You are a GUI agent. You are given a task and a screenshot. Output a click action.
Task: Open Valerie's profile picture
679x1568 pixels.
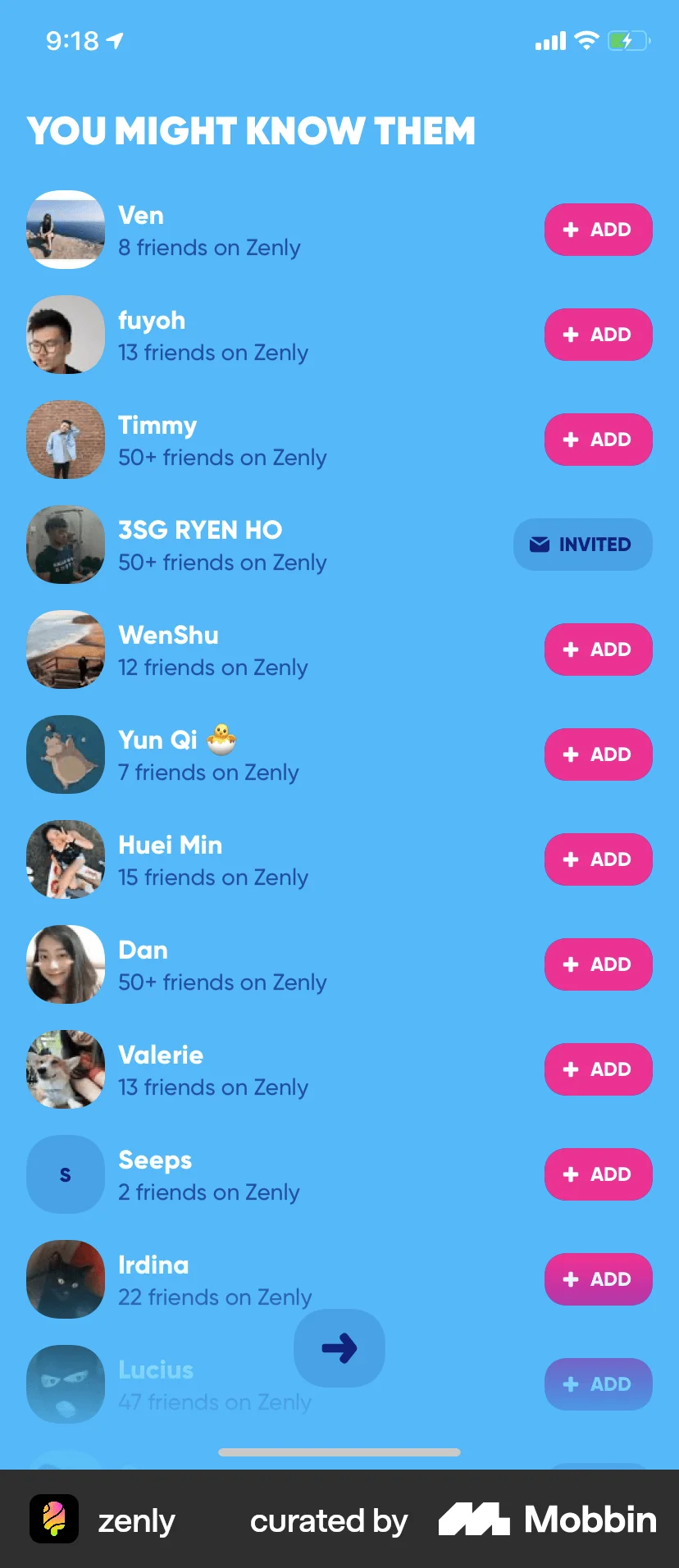[x=66, y=1069]
